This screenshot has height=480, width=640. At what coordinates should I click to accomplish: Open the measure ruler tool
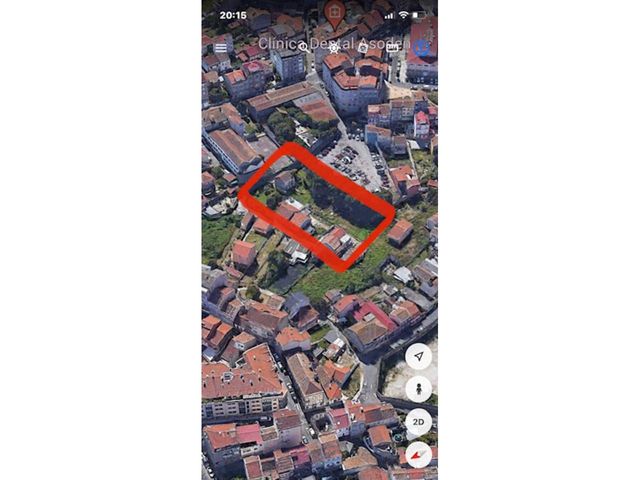[392, 47]
